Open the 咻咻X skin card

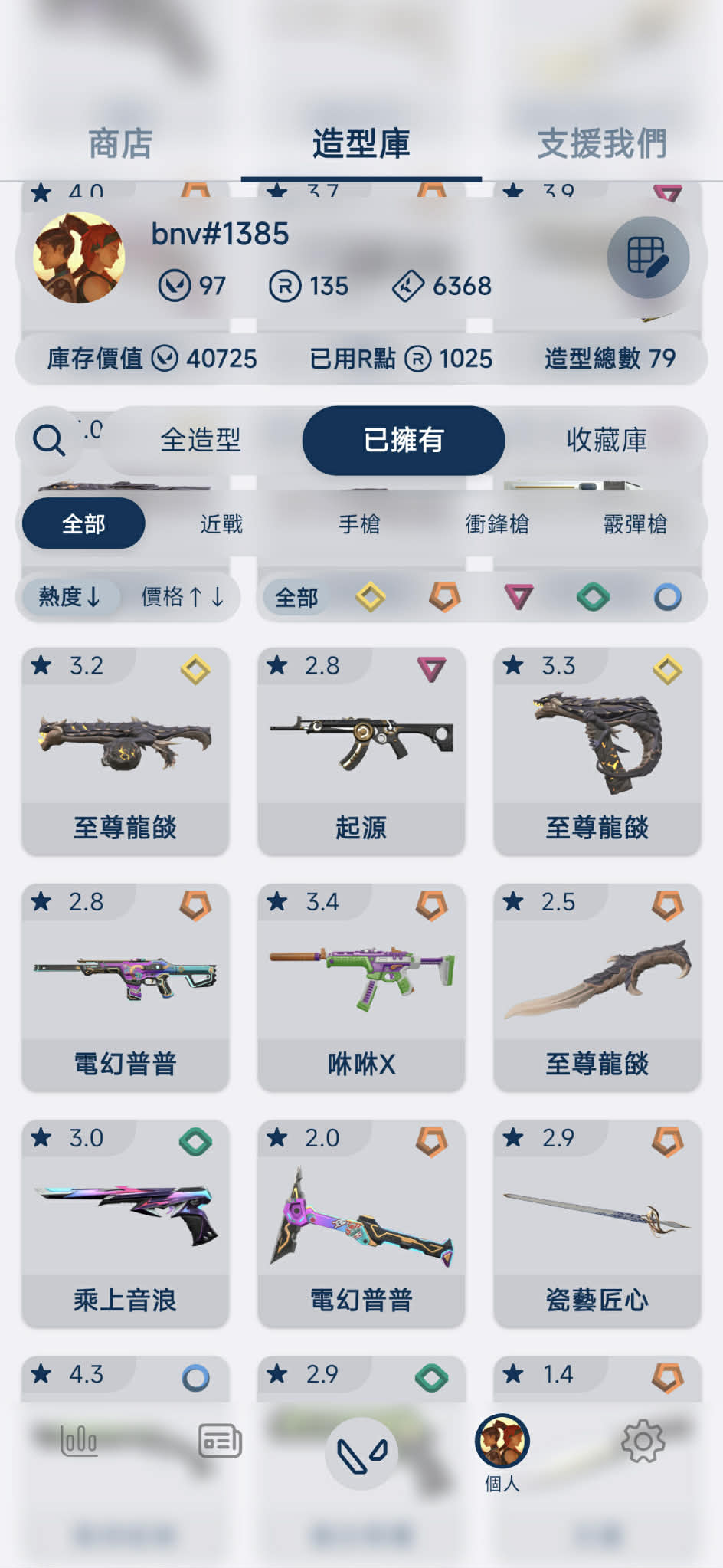pos(361,987)
